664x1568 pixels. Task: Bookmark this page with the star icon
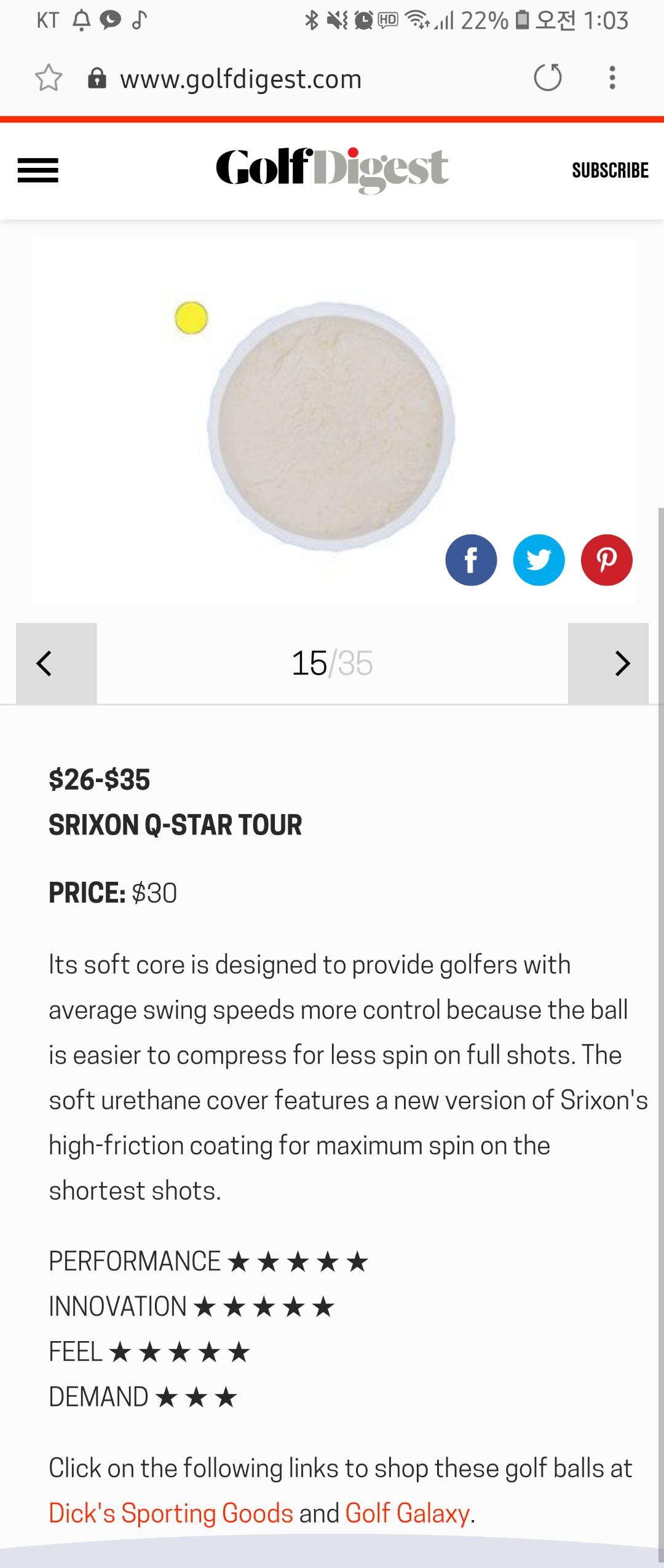tap(49, 78)
